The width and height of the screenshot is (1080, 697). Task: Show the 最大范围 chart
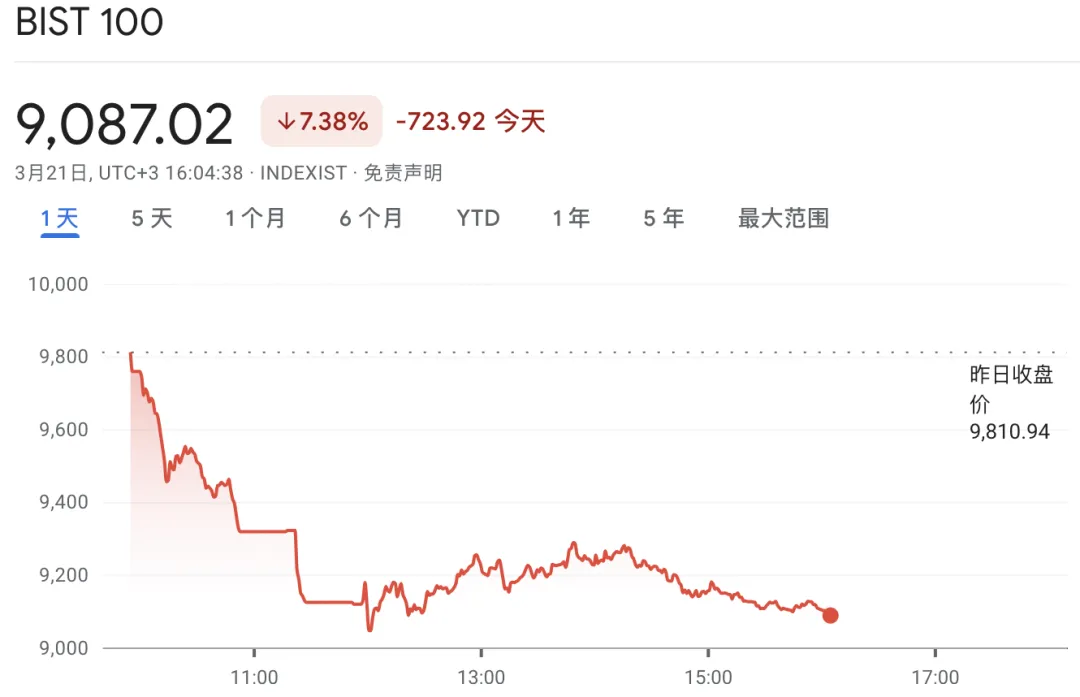783,218
